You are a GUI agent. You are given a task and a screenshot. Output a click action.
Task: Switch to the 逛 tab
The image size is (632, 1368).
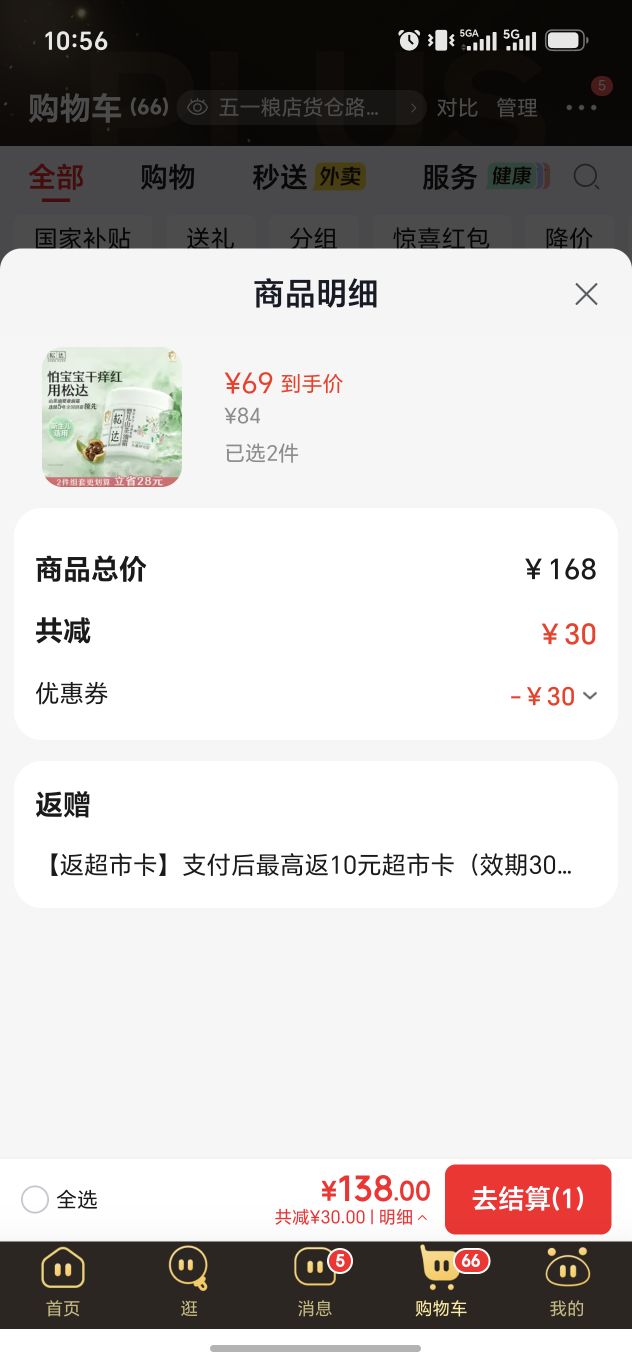pyautogui.click(x=189, y=1283)
